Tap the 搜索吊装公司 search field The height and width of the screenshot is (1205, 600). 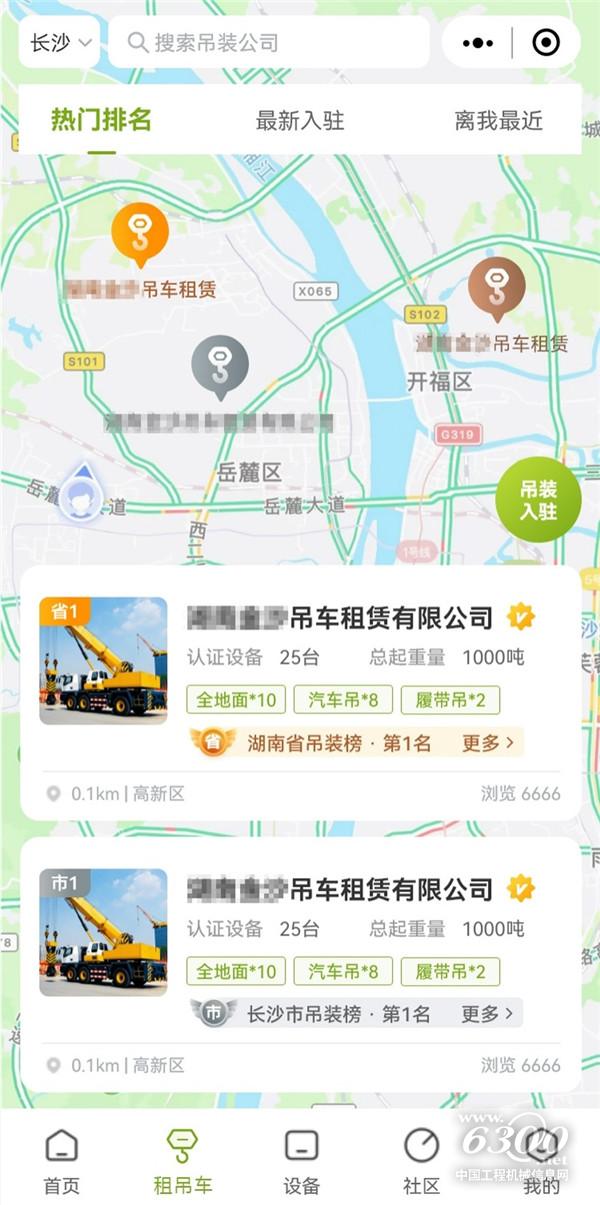pyautogui.click(x=270, y=43)
